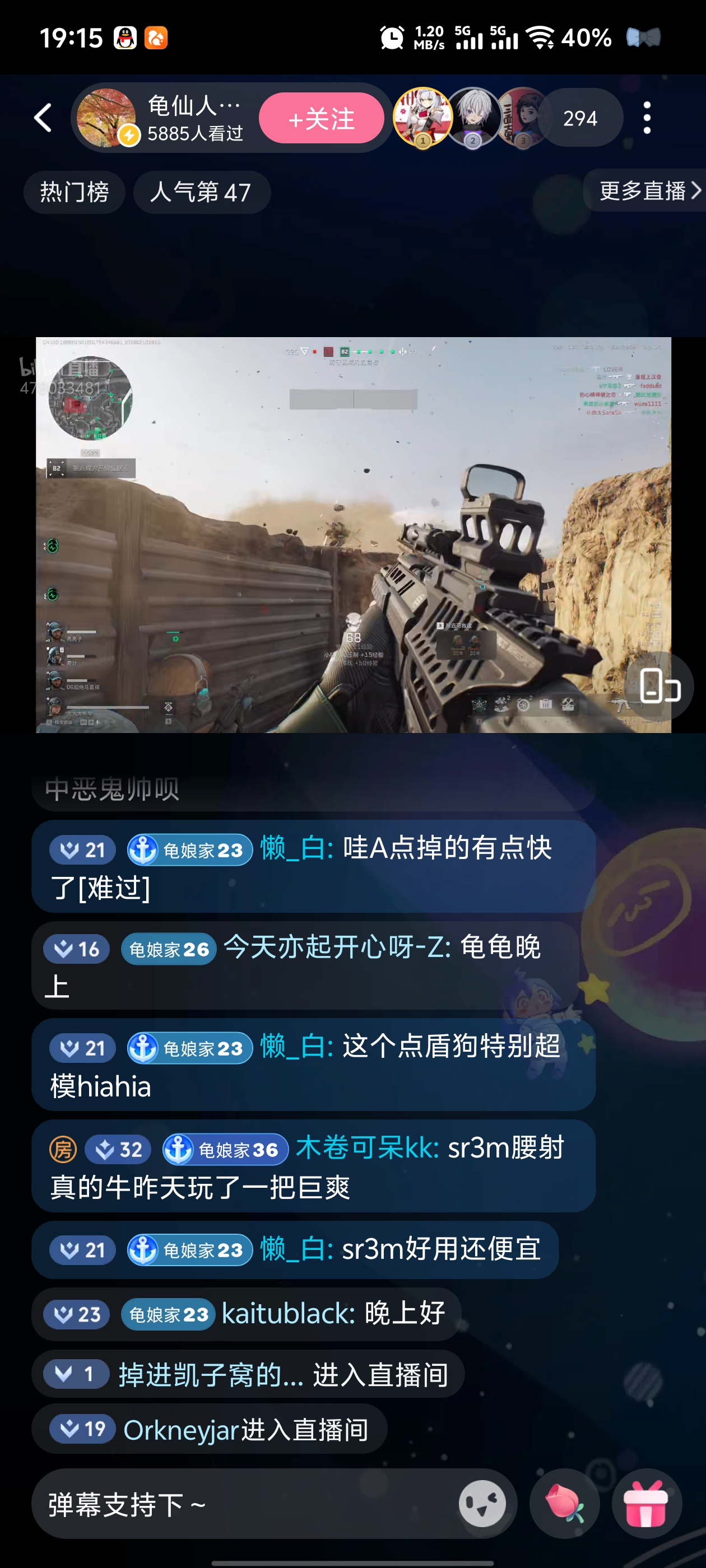The image size is (706, 1568).
Task: View the 人气第 47 ranking
Action: pyautogui.click(x=202, y=192)
